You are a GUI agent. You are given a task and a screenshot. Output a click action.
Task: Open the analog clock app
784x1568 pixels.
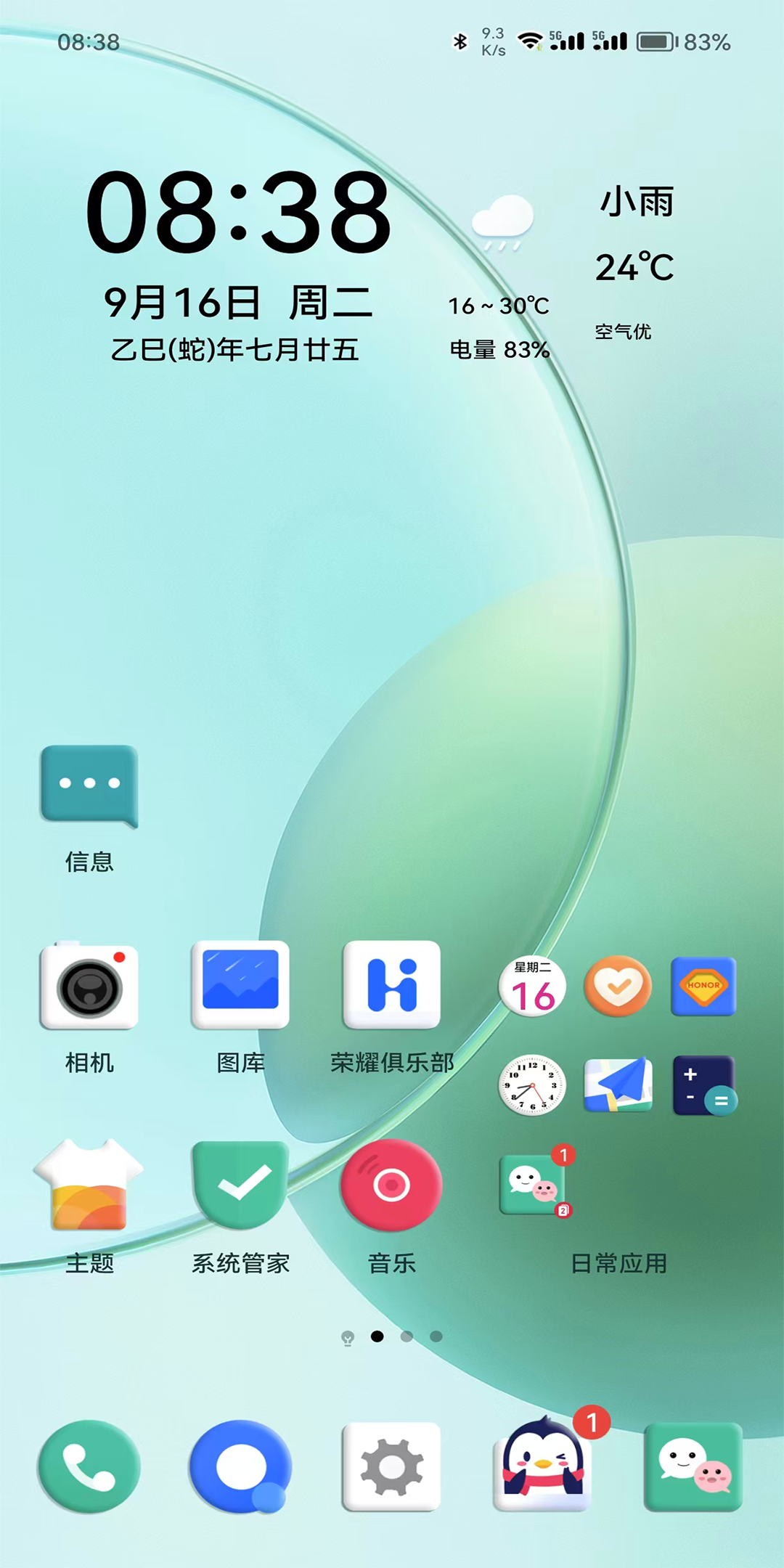[x=532, y=1086]
